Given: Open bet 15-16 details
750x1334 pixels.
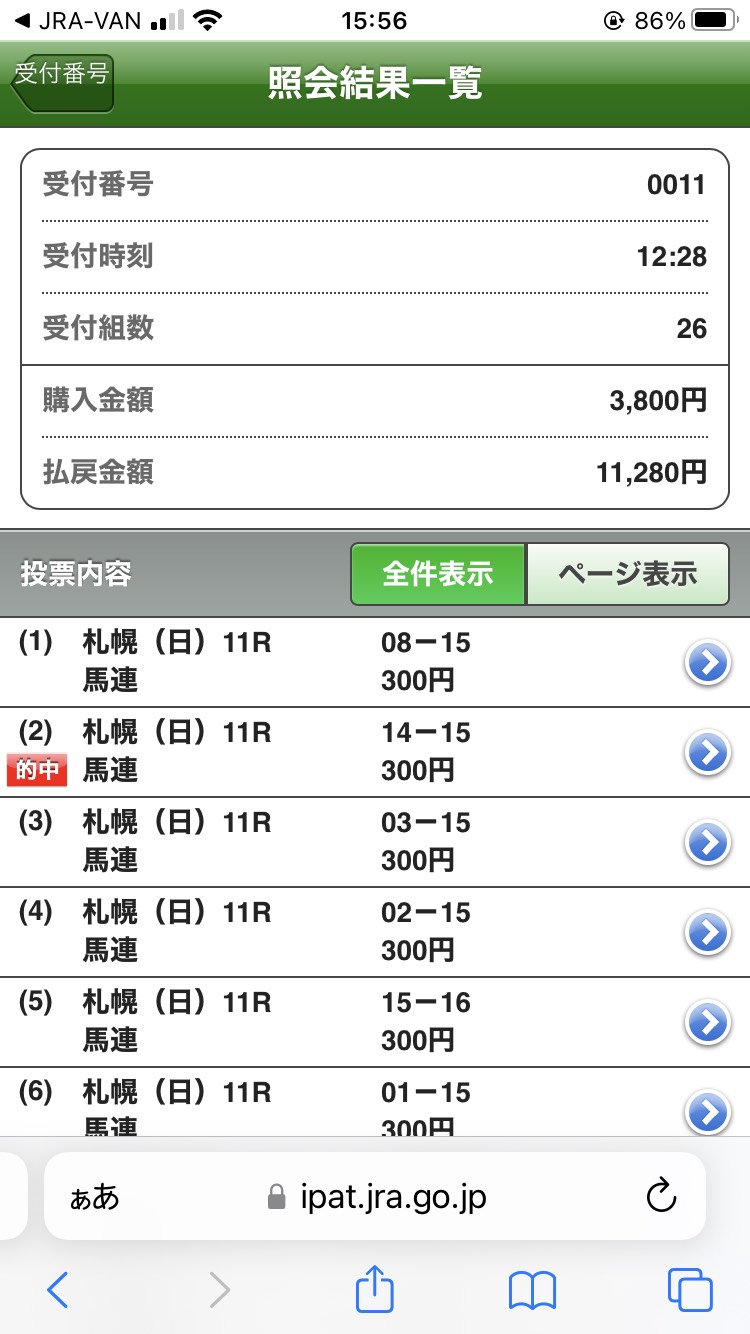Looking at the screenshot, I should [x=708, y=1022].
